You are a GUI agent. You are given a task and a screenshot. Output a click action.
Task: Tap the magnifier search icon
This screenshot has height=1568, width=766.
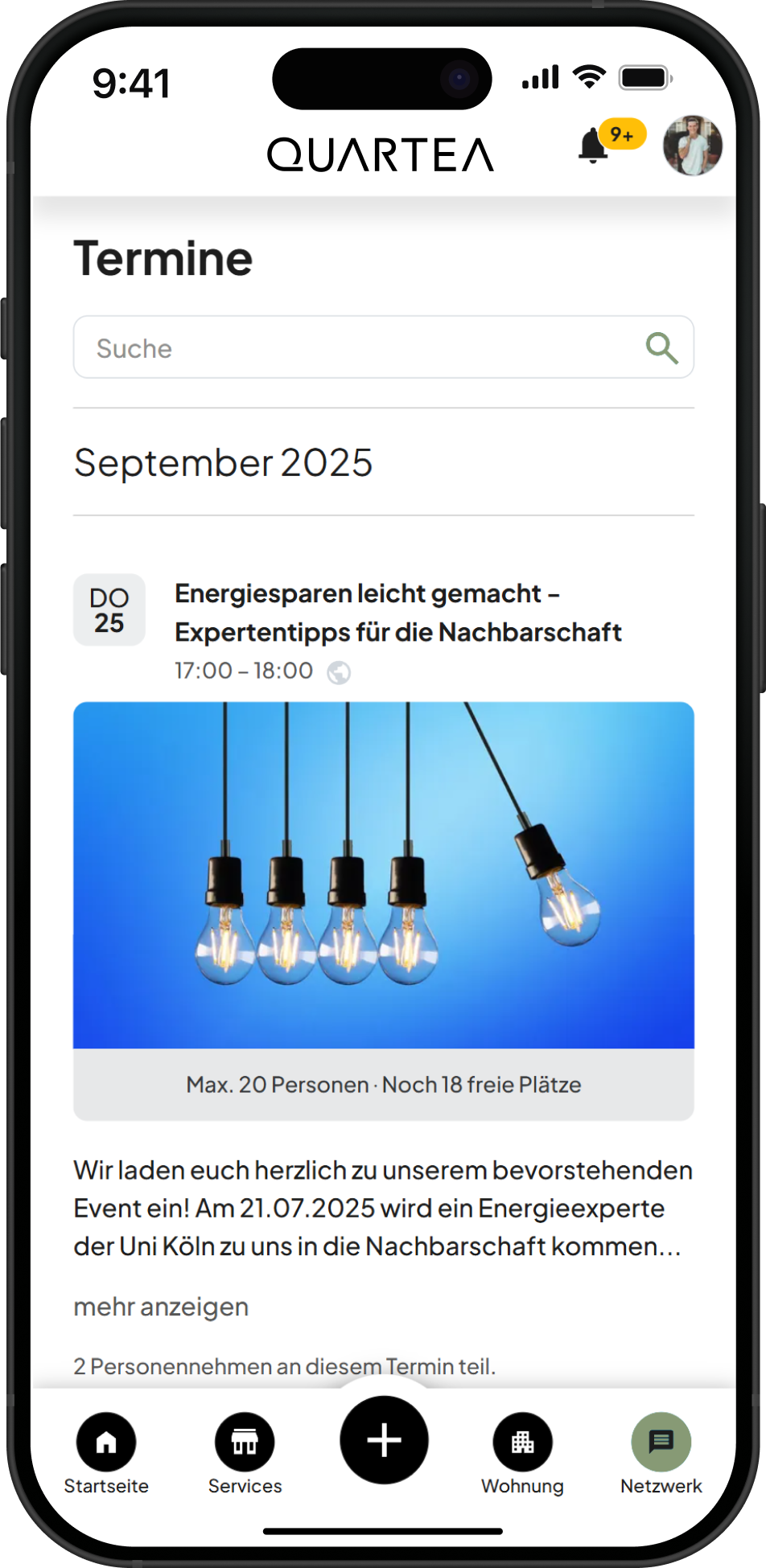pyautogui.click(x=661, y=347)
